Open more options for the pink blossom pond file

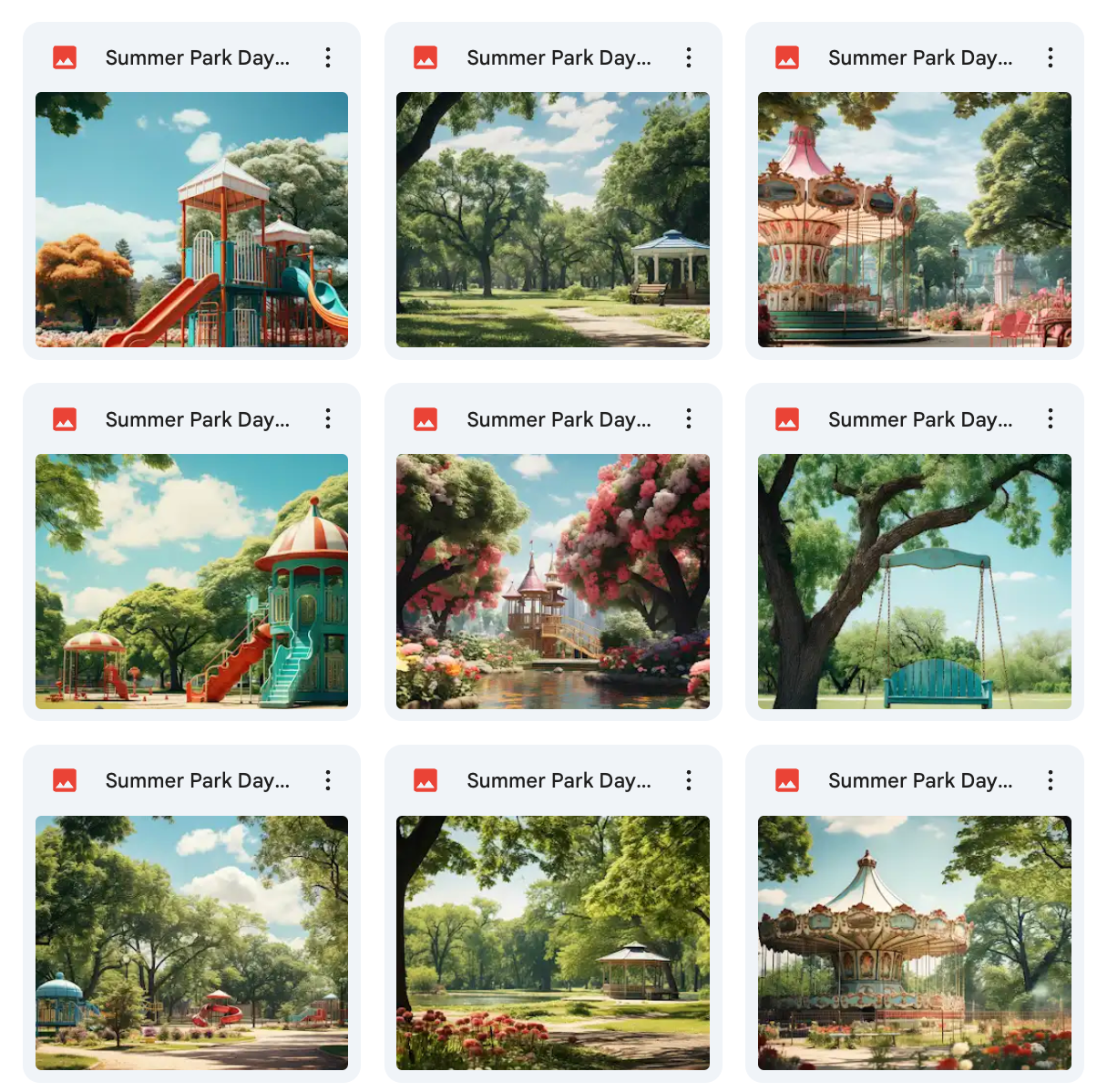[689, 419]
